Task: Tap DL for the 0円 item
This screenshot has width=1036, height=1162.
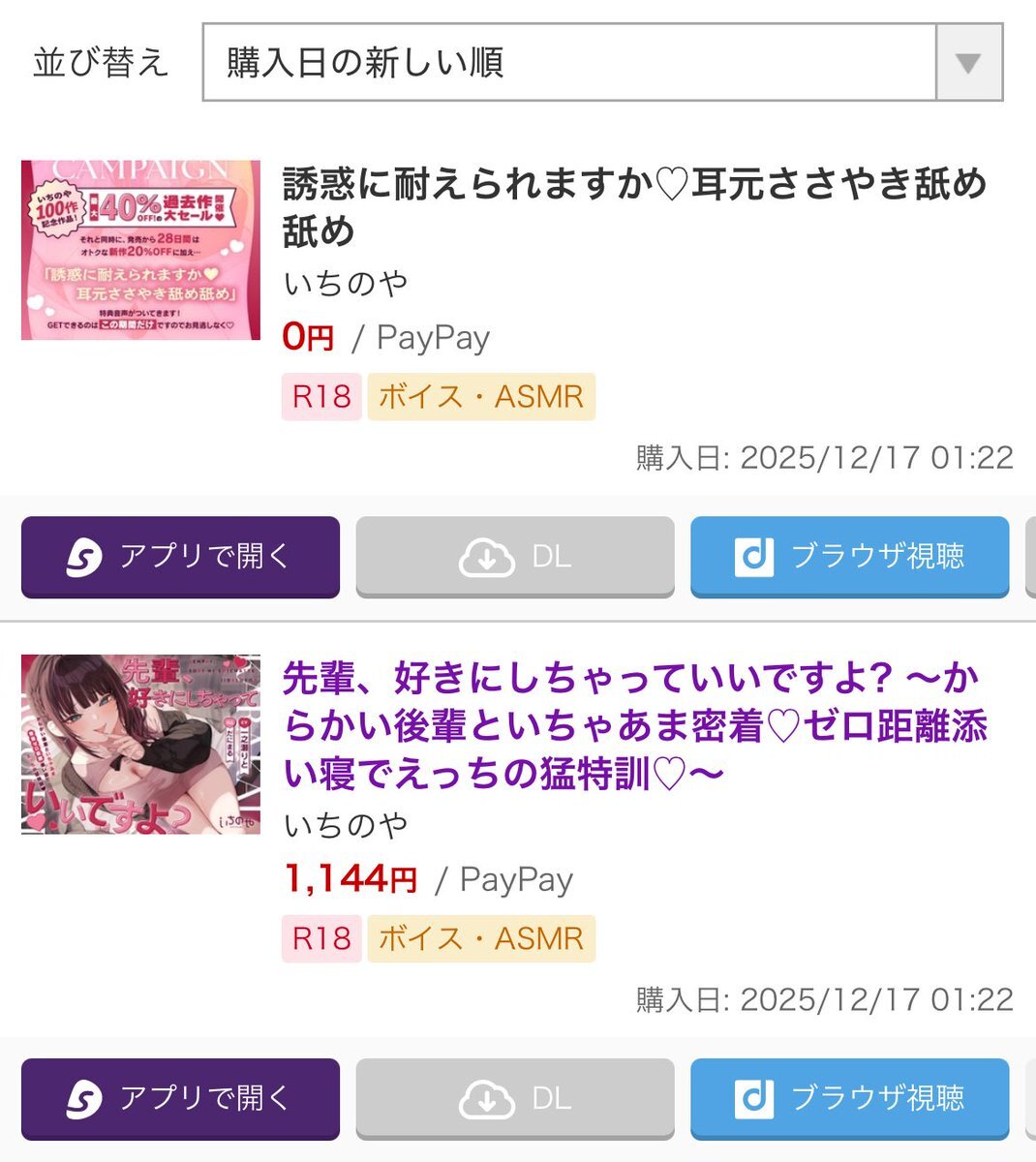Action: tap(514, 556)
